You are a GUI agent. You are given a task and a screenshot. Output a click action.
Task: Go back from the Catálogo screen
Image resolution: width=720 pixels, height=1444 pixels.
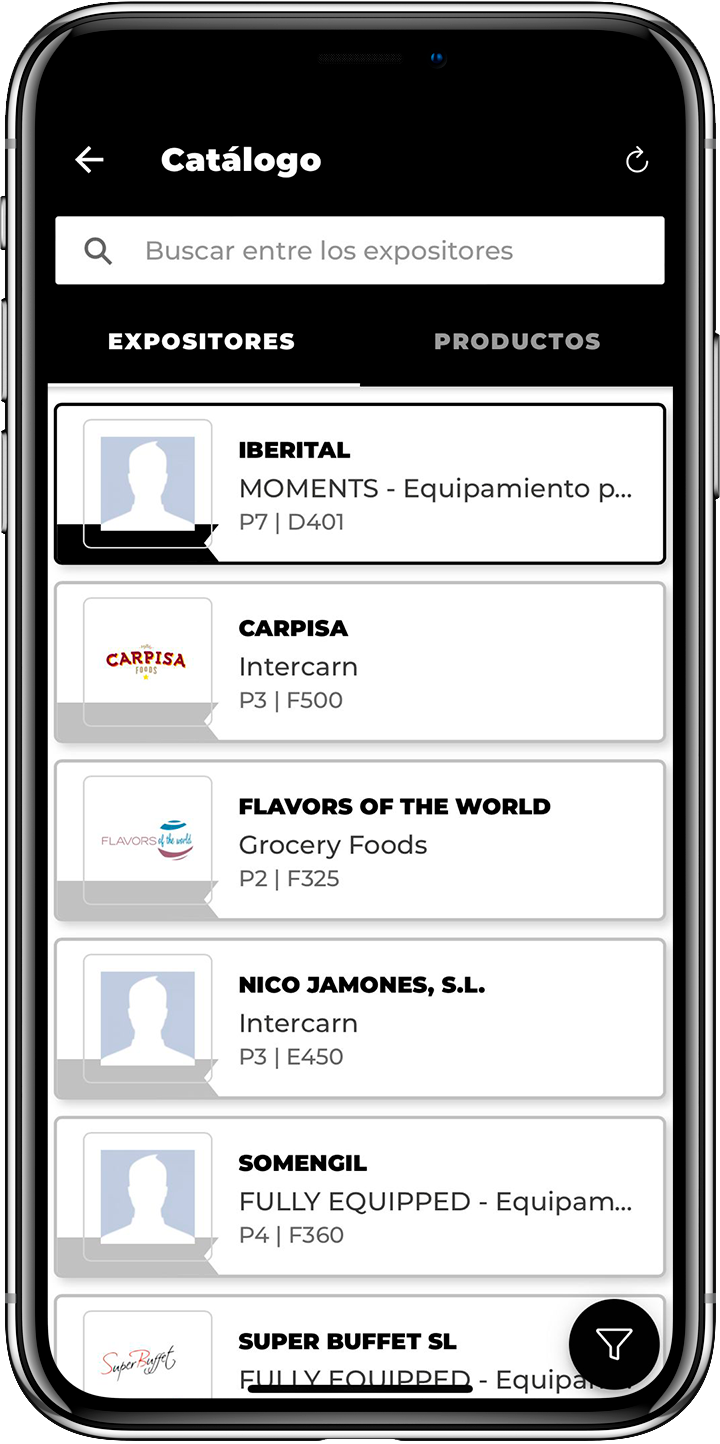click(x=90, y=160)
